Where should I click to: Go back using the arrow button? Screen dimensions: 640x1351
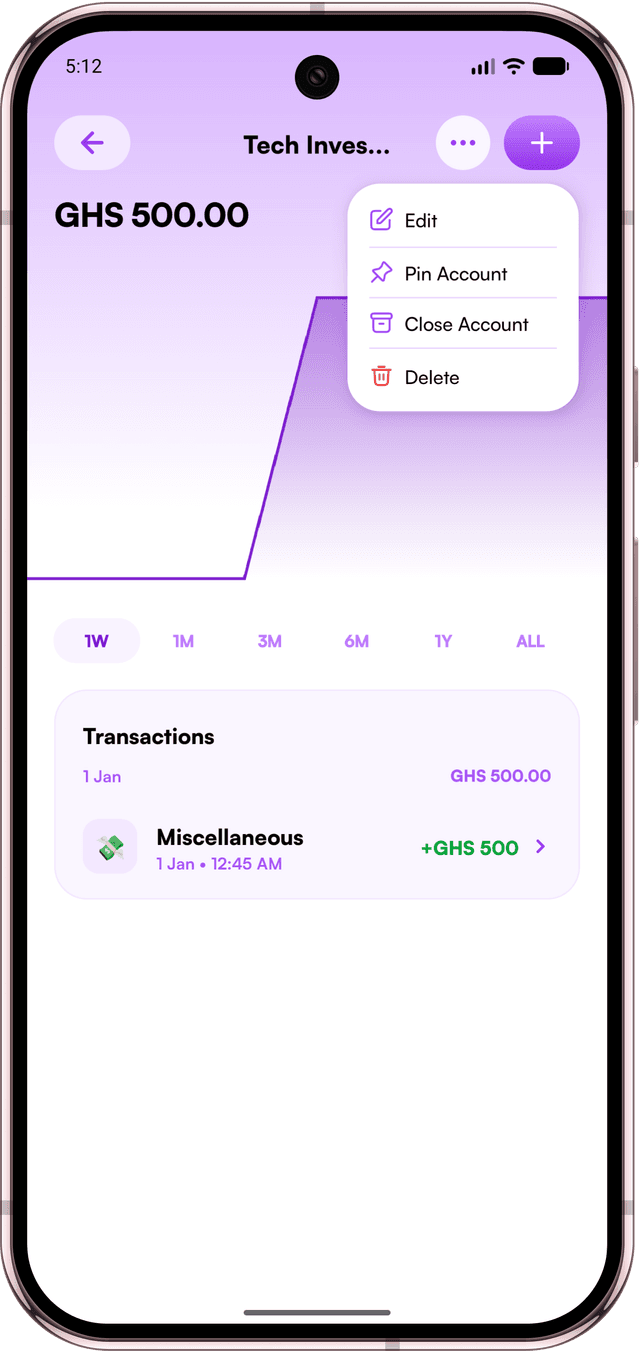pyautogui.click(x=92, y=143)
